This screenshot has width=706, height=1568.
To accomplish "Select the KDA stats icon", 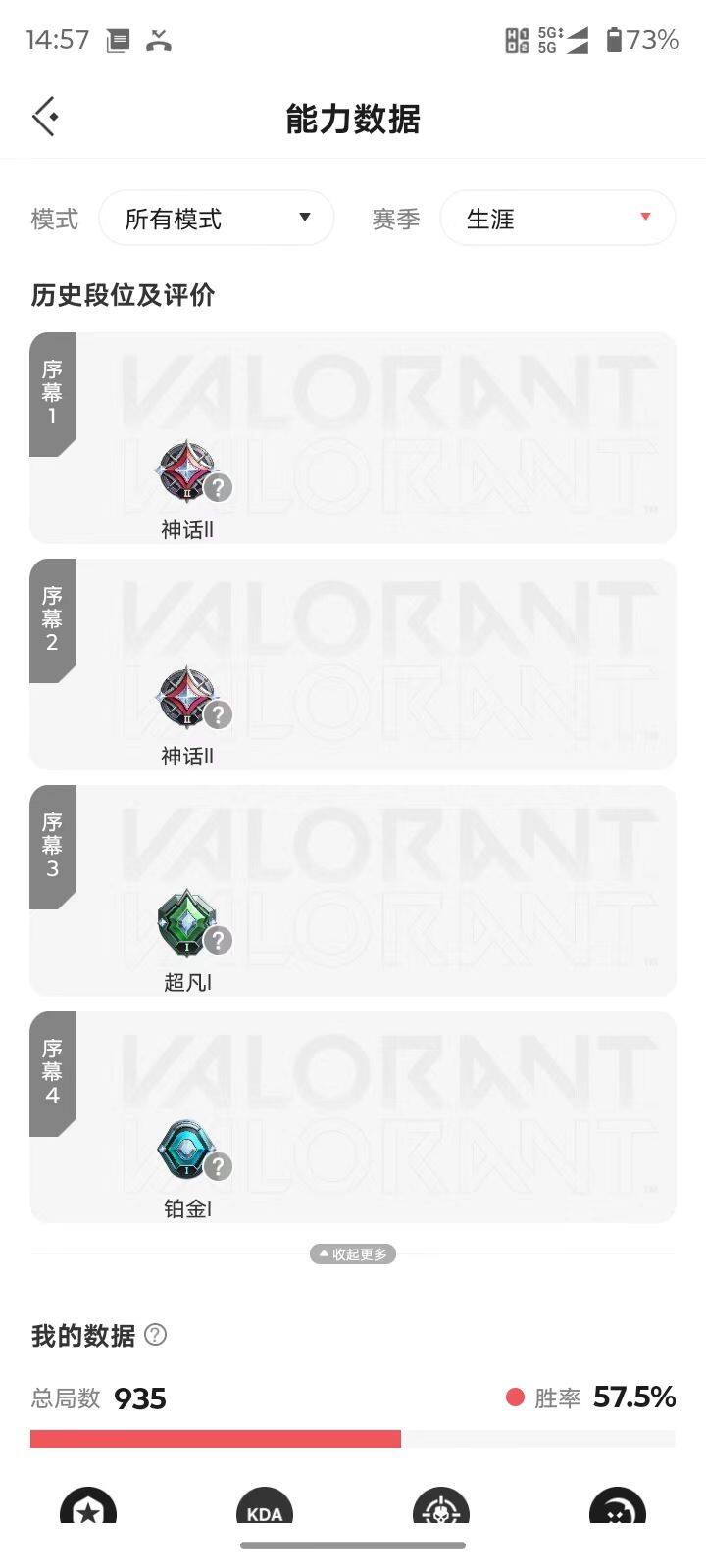I will [263, 1512].
